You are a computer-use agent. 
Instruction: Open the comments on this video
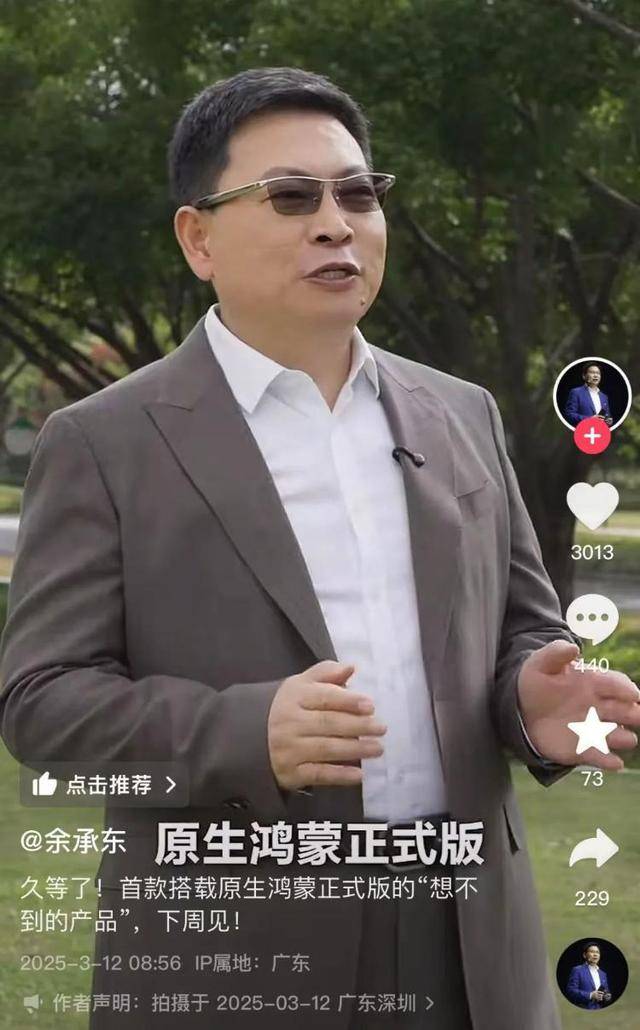[592, 619]
